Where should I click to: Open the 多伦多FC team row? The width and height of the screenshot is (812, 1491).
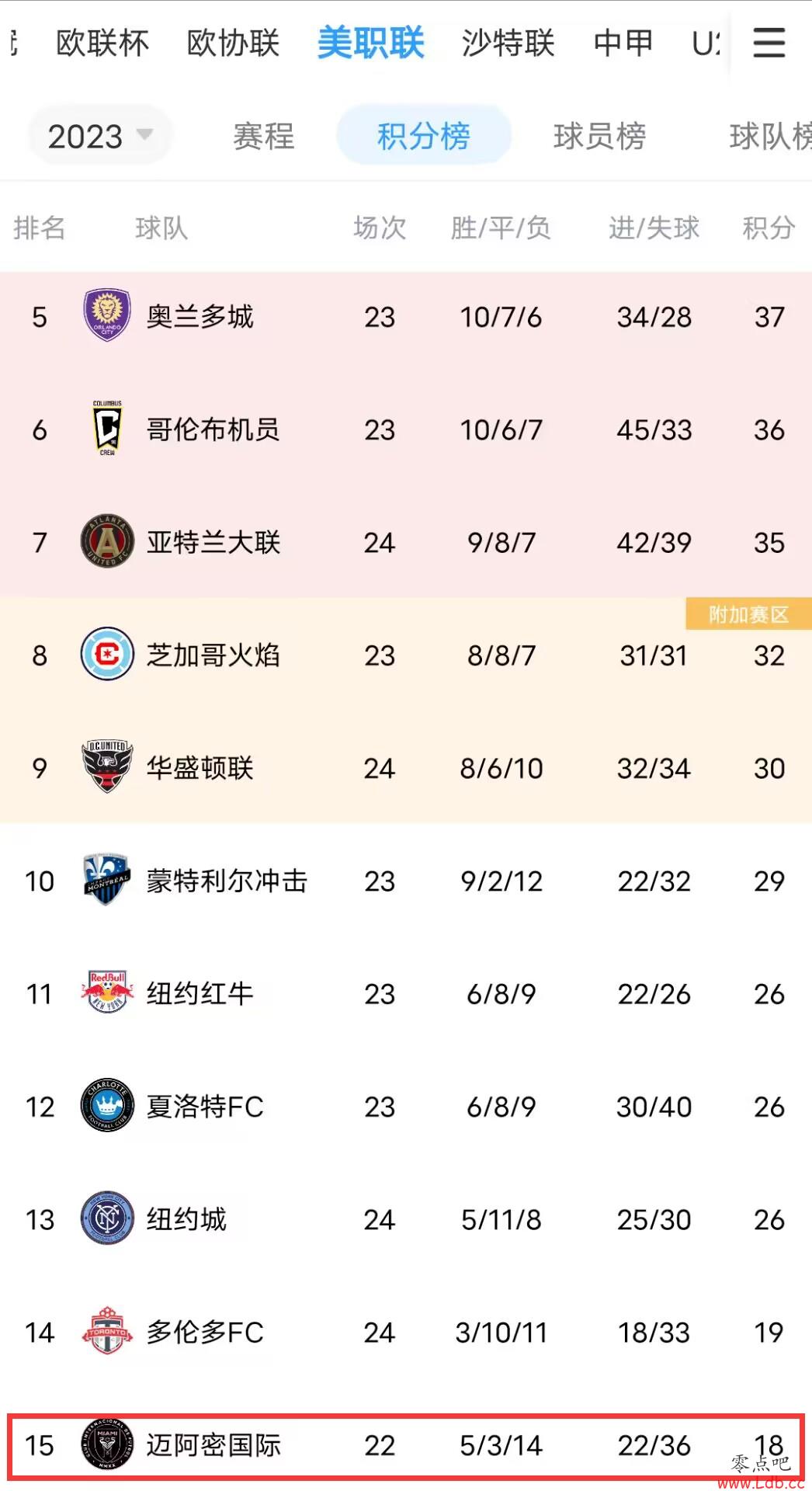406,1333
